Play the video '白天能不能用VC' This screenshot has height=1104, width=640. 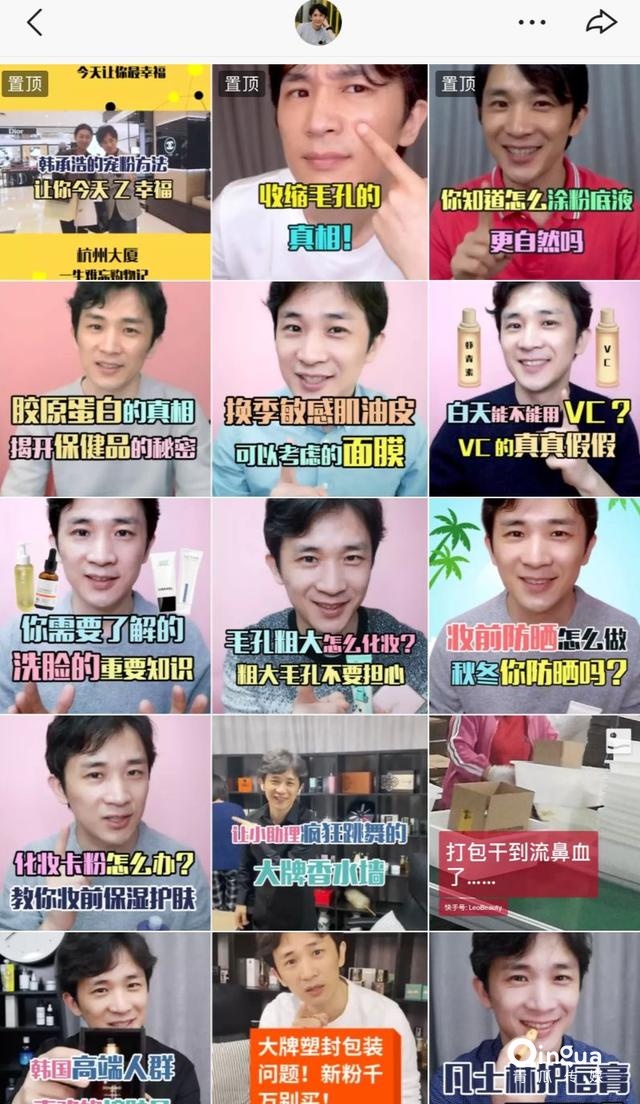tap(535, 390)
